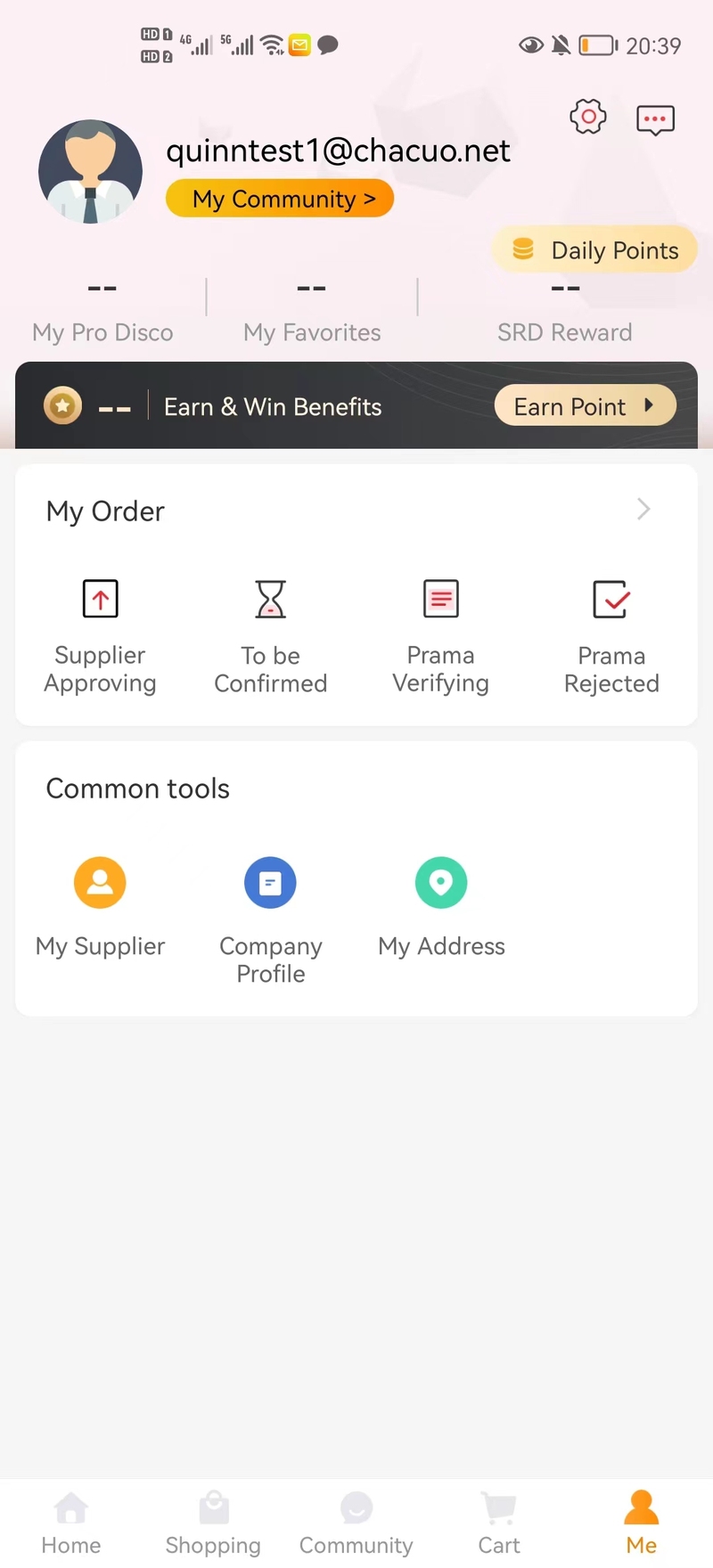713x1568 pixels.
Task: Switch to the Shopping tab
Action: point(213,1523)
